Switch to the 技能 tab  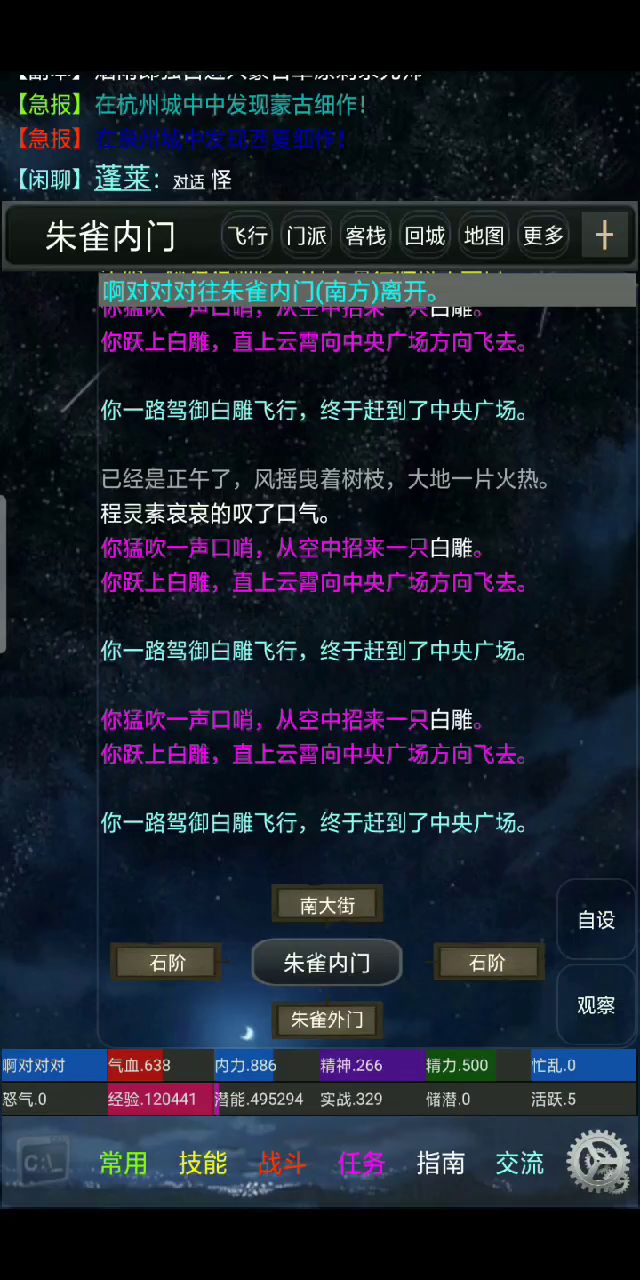pos(203,1163)
